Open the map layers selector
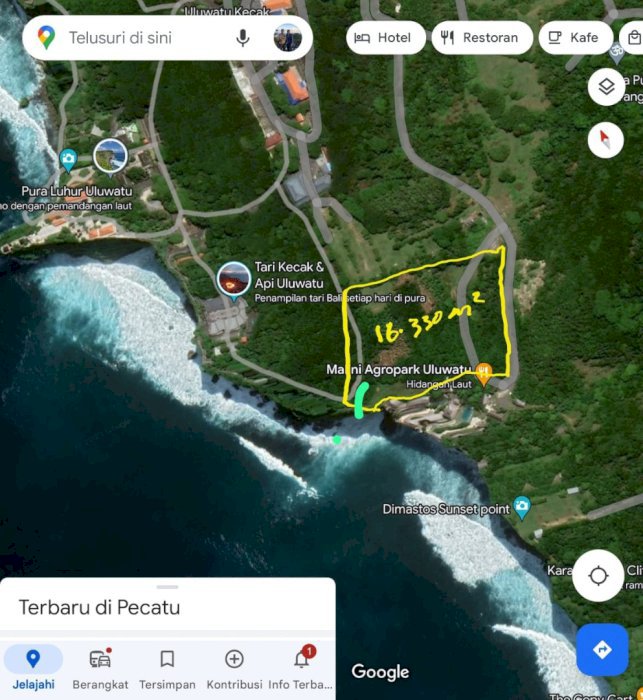 [x=606, y=87]
